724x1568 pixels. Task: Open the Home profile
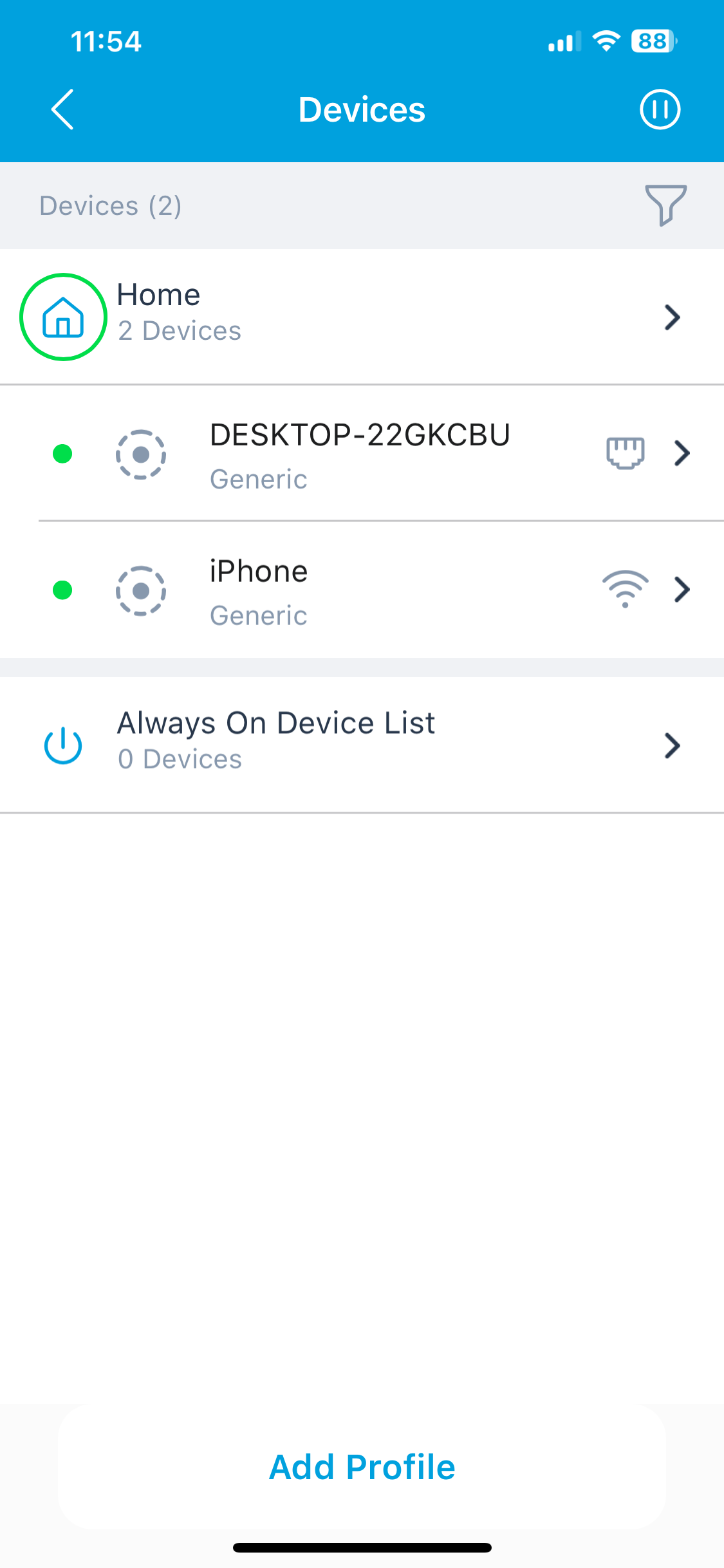pyautogui.click(x=362, y=317)
